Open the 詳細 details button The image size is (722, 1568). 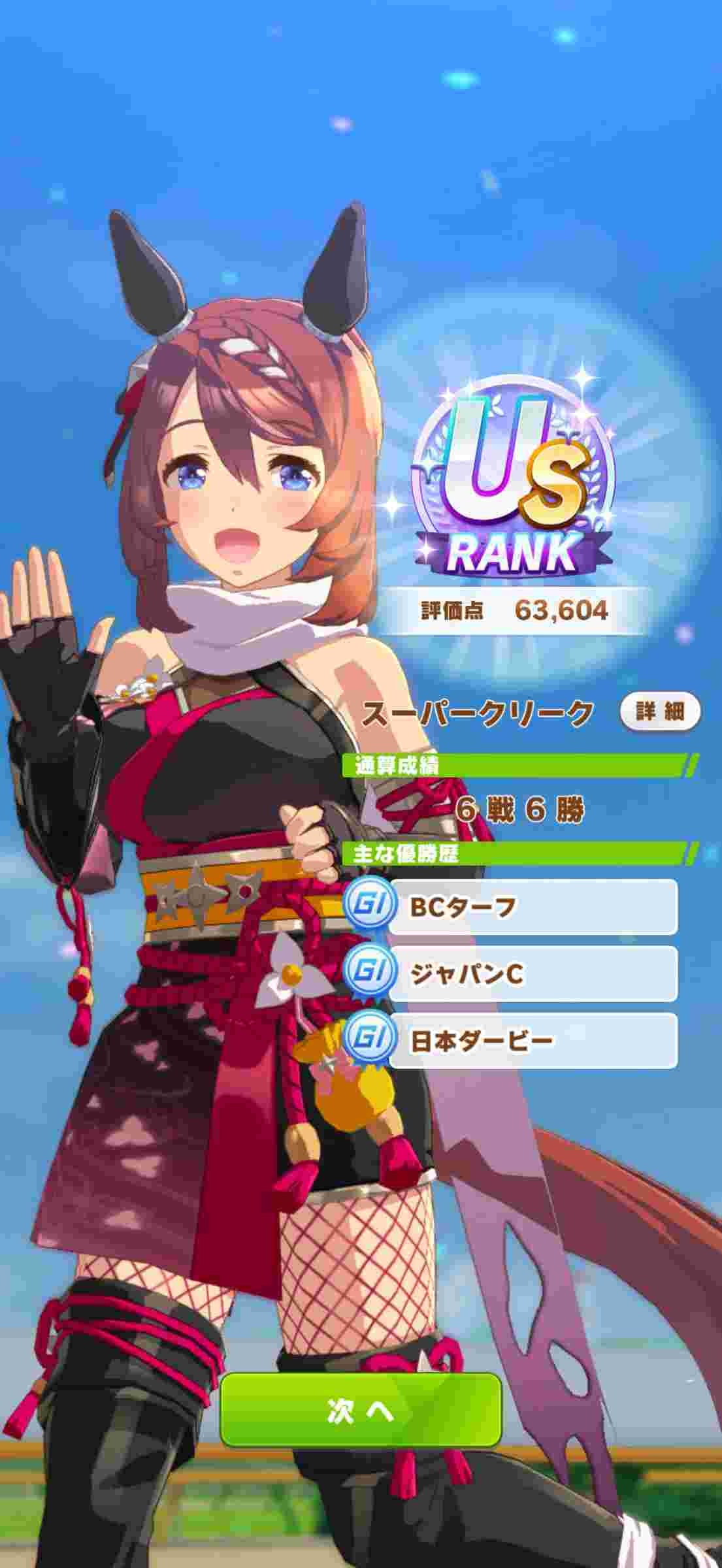coord(659,711)
